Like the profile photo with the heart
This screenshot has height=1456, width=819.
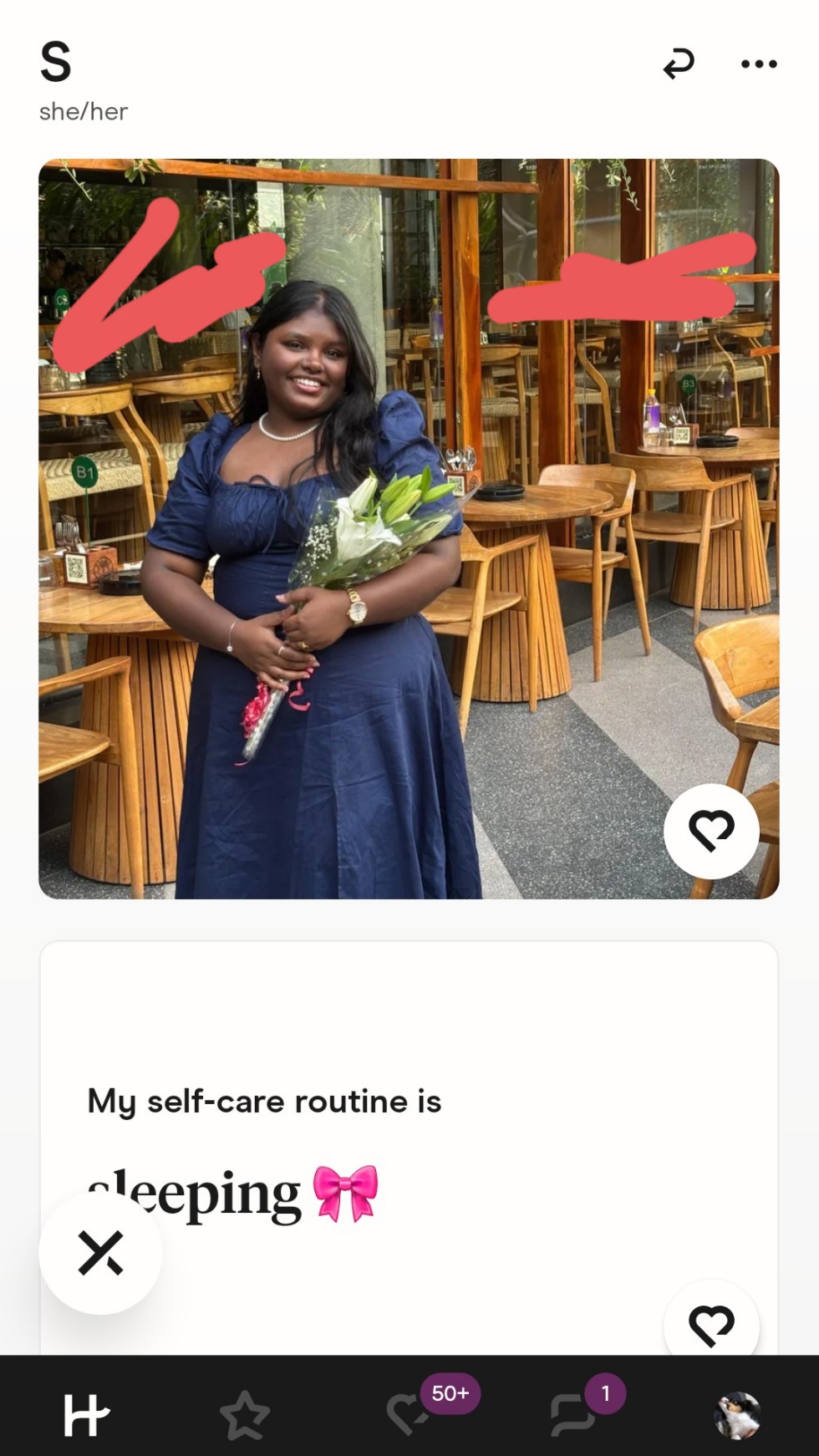pyautogui.click(x=711, y=831)
